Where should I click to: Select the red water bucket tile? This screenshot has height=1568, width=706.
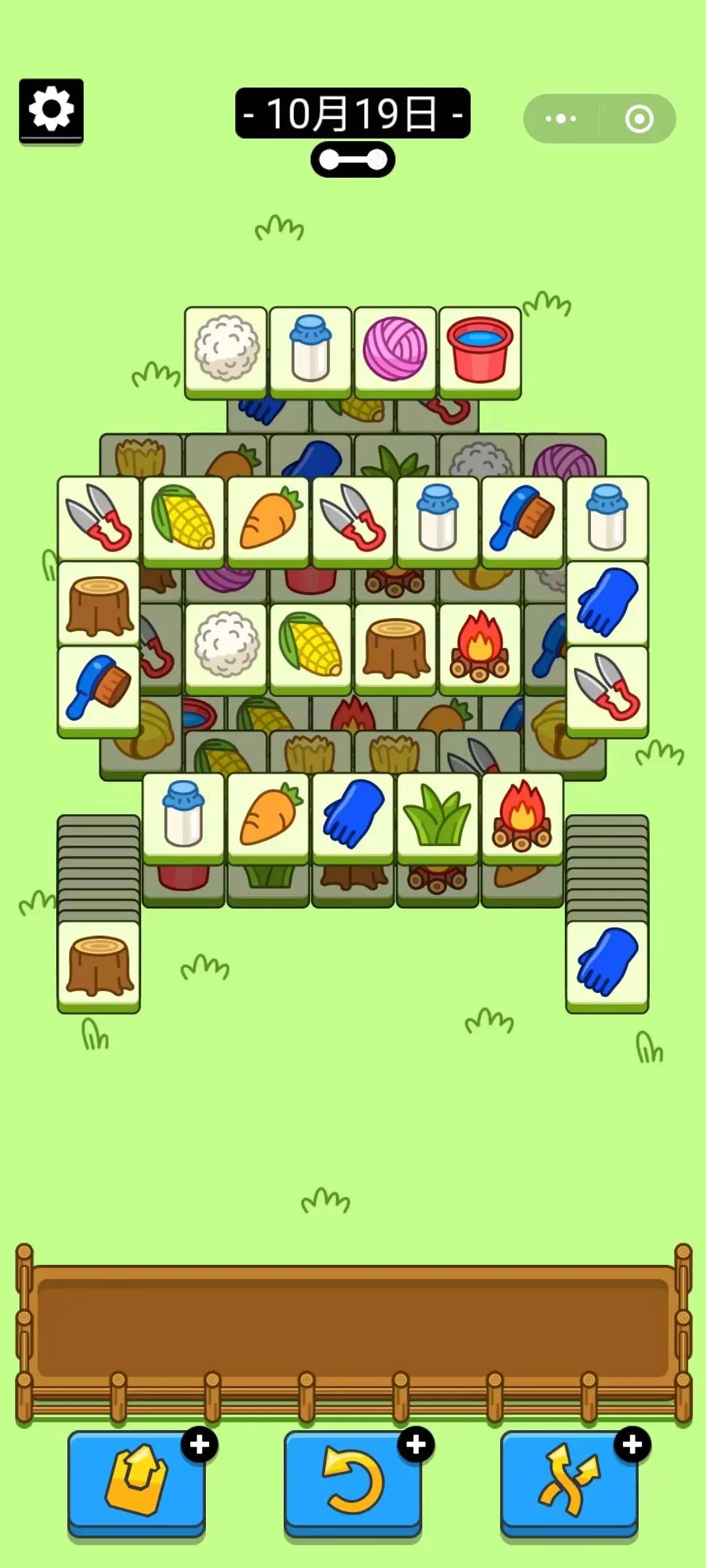click(x=480, y=350)
